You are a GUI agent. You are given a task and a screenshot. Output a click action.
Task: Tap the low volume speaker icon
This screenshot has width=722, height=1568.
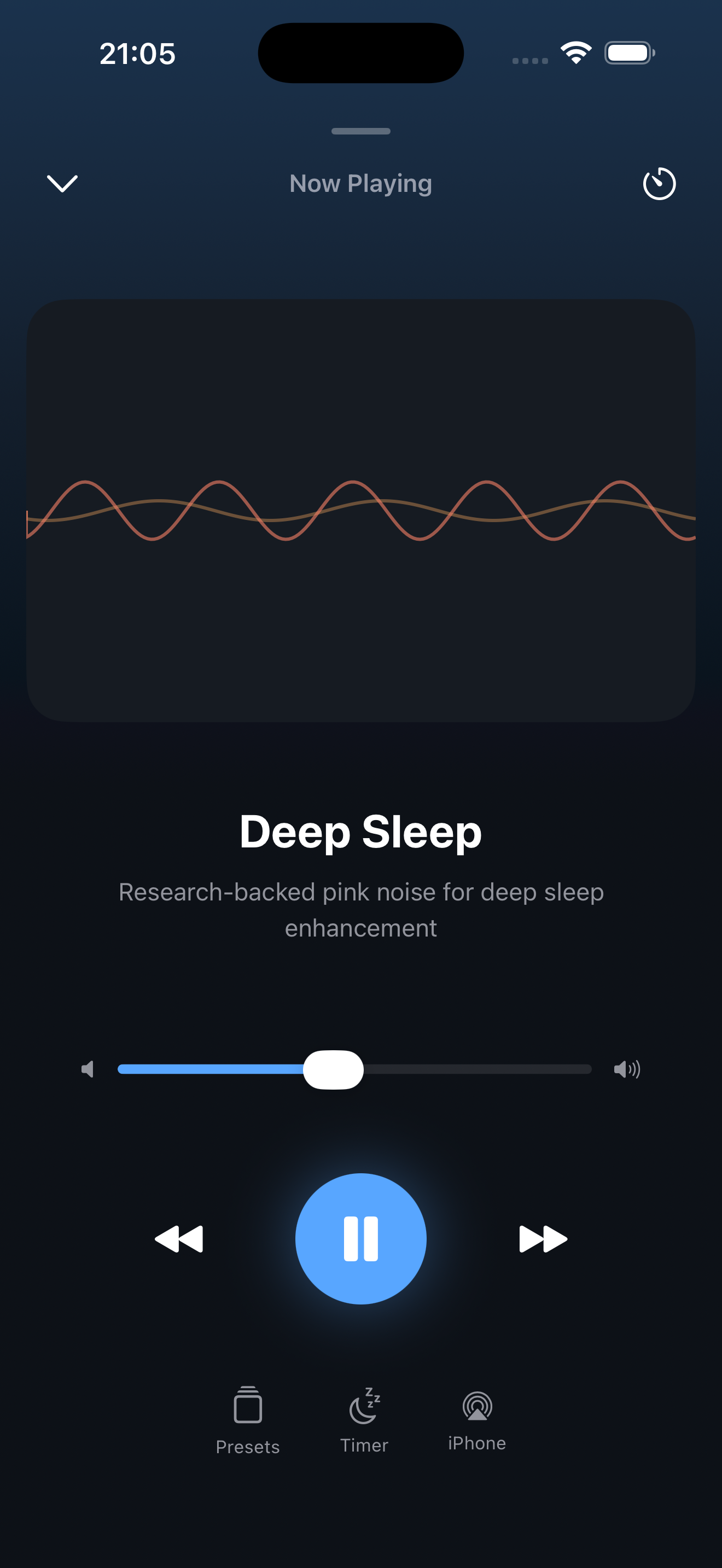point(88,1069)
